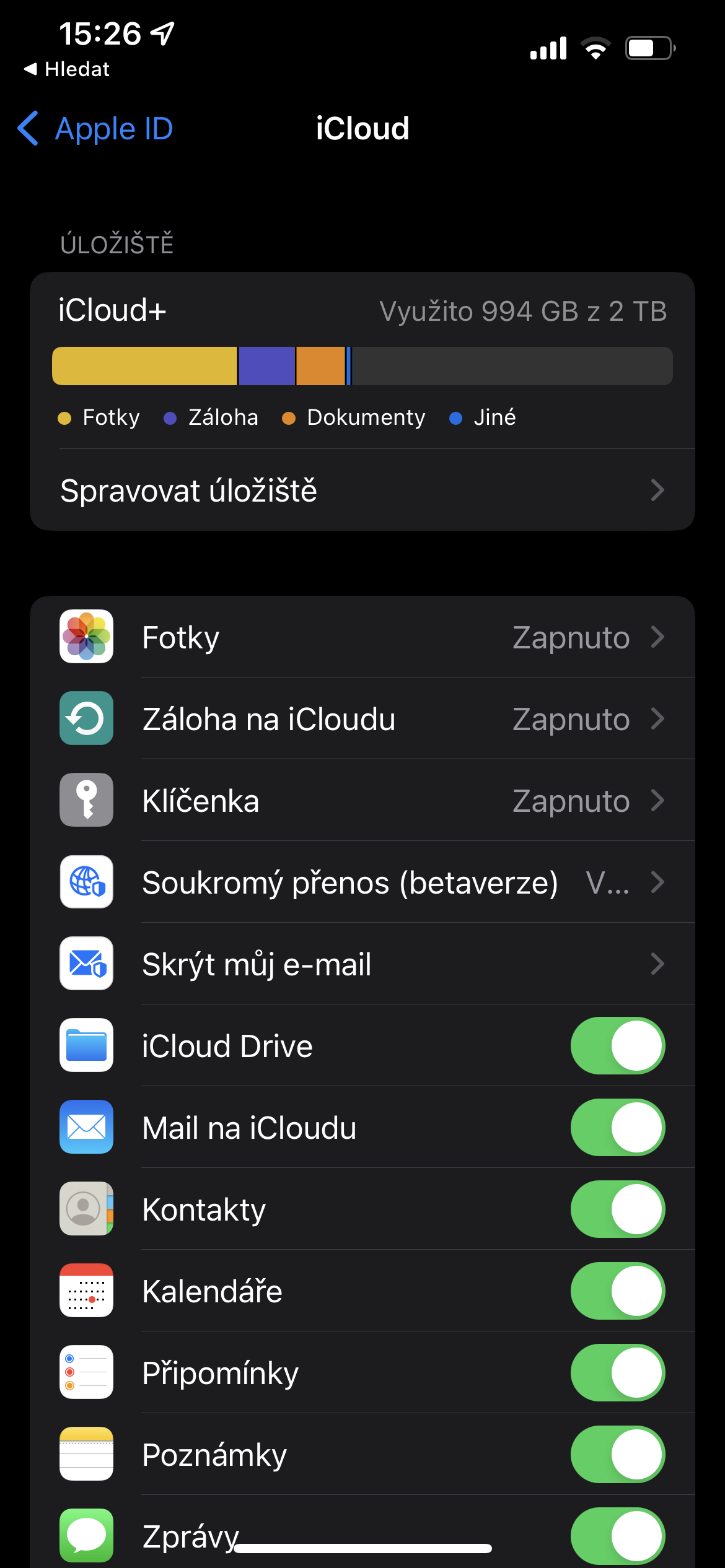Screen dimensions: 725x1568
Task: Open Fotky iCloud settings
Action: click(x=362, y=637)
